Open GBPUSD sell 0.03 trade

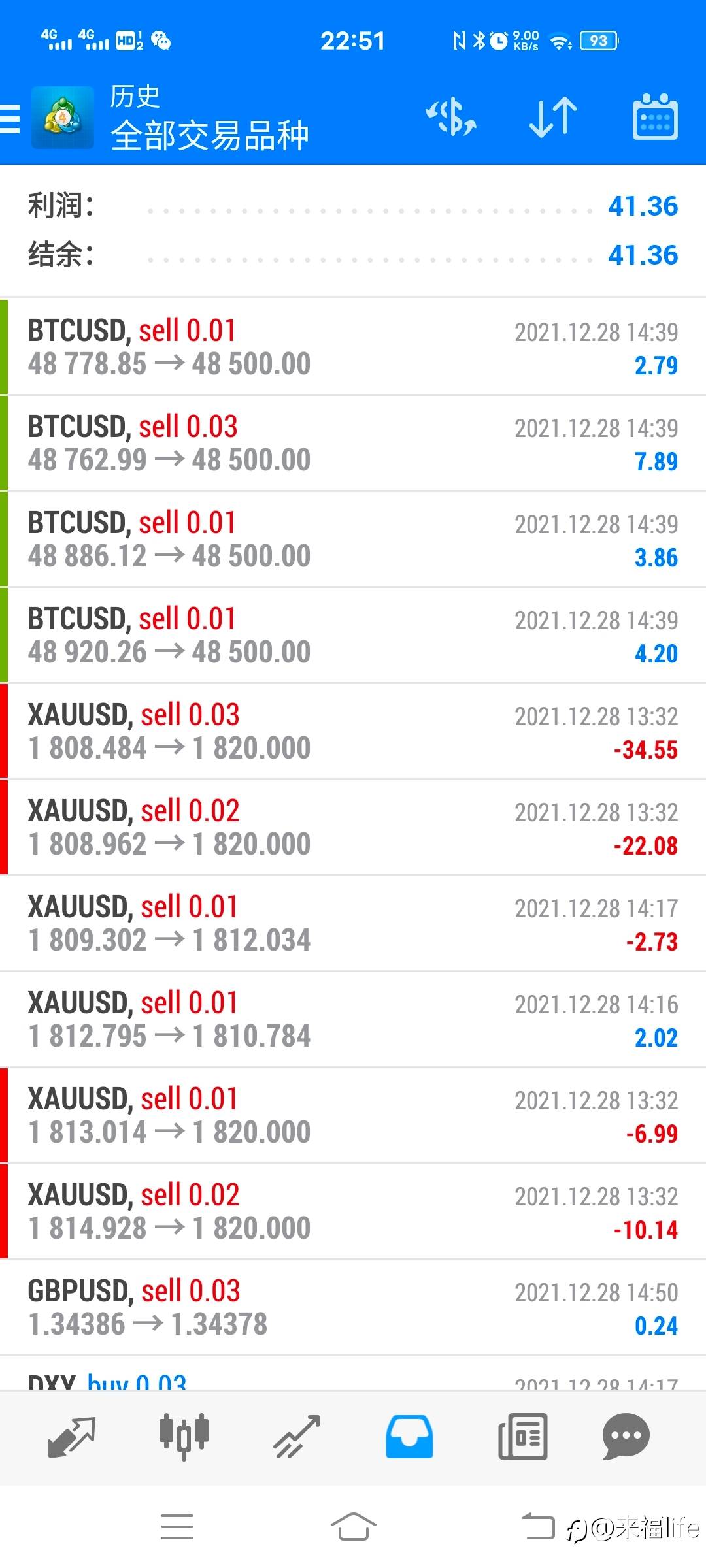(353, 1307)
